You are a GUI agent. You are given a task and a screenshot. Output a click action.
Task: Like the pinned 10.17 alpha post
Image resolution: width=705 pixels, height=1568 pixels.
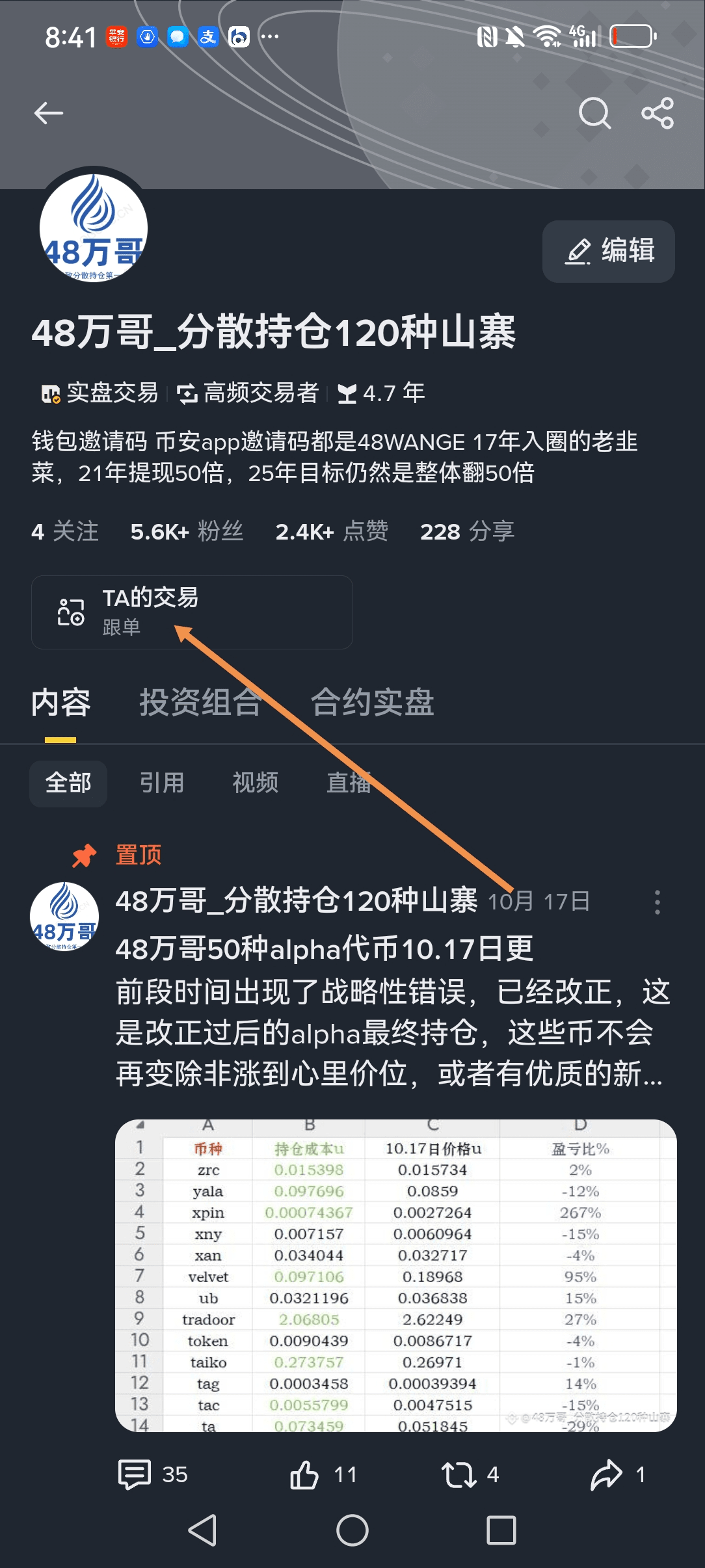pyautogui.click(x=322, y=1474)
